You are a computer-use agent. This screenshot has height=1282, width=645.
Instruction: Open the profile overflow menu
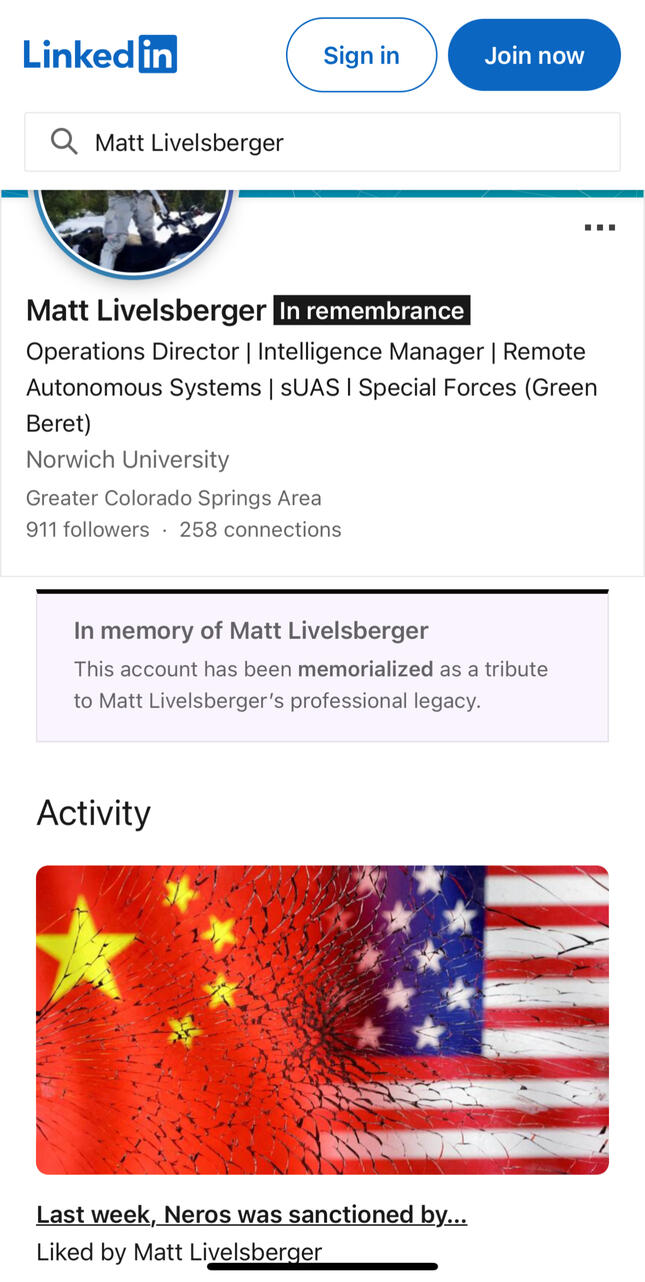[x=599, y=228]
